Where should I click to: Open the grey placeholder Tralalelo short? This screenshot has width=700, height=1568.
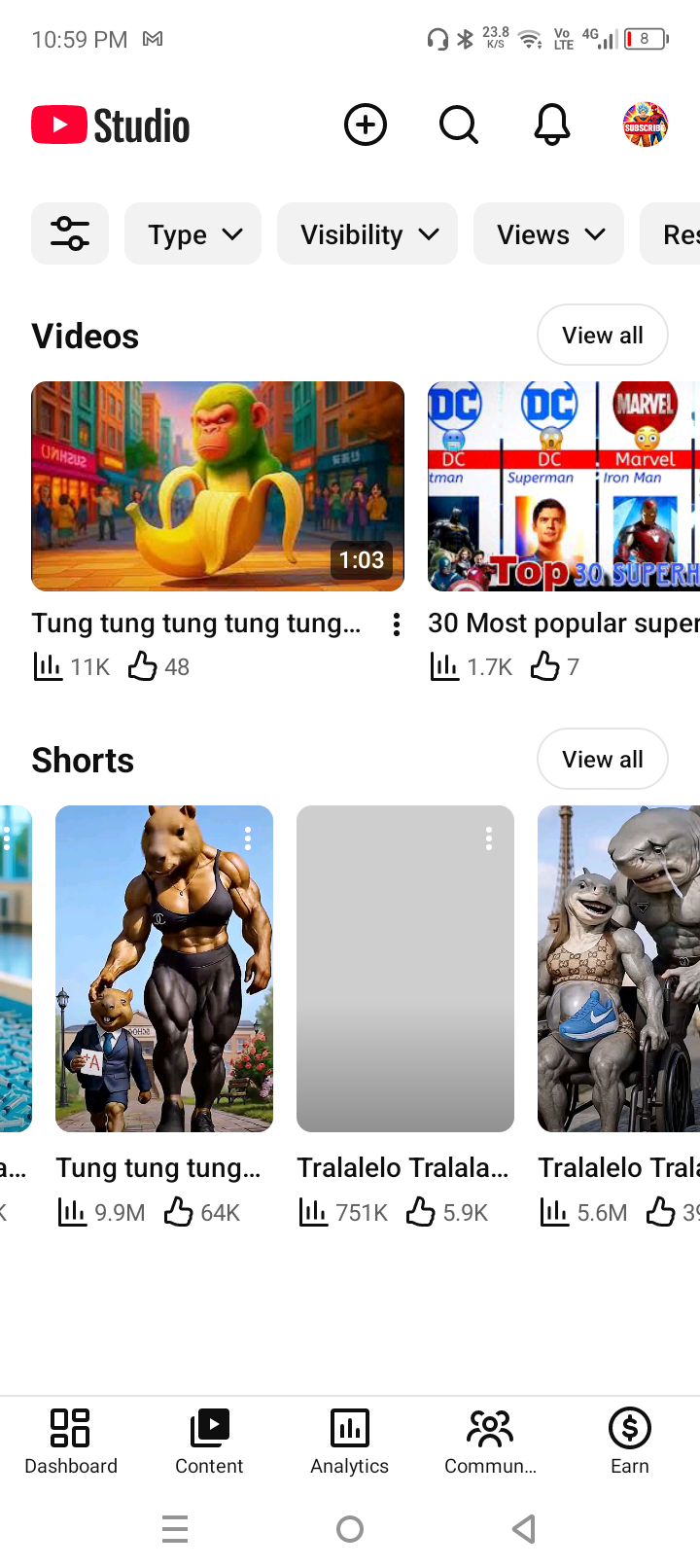click(x=405, y=969)
